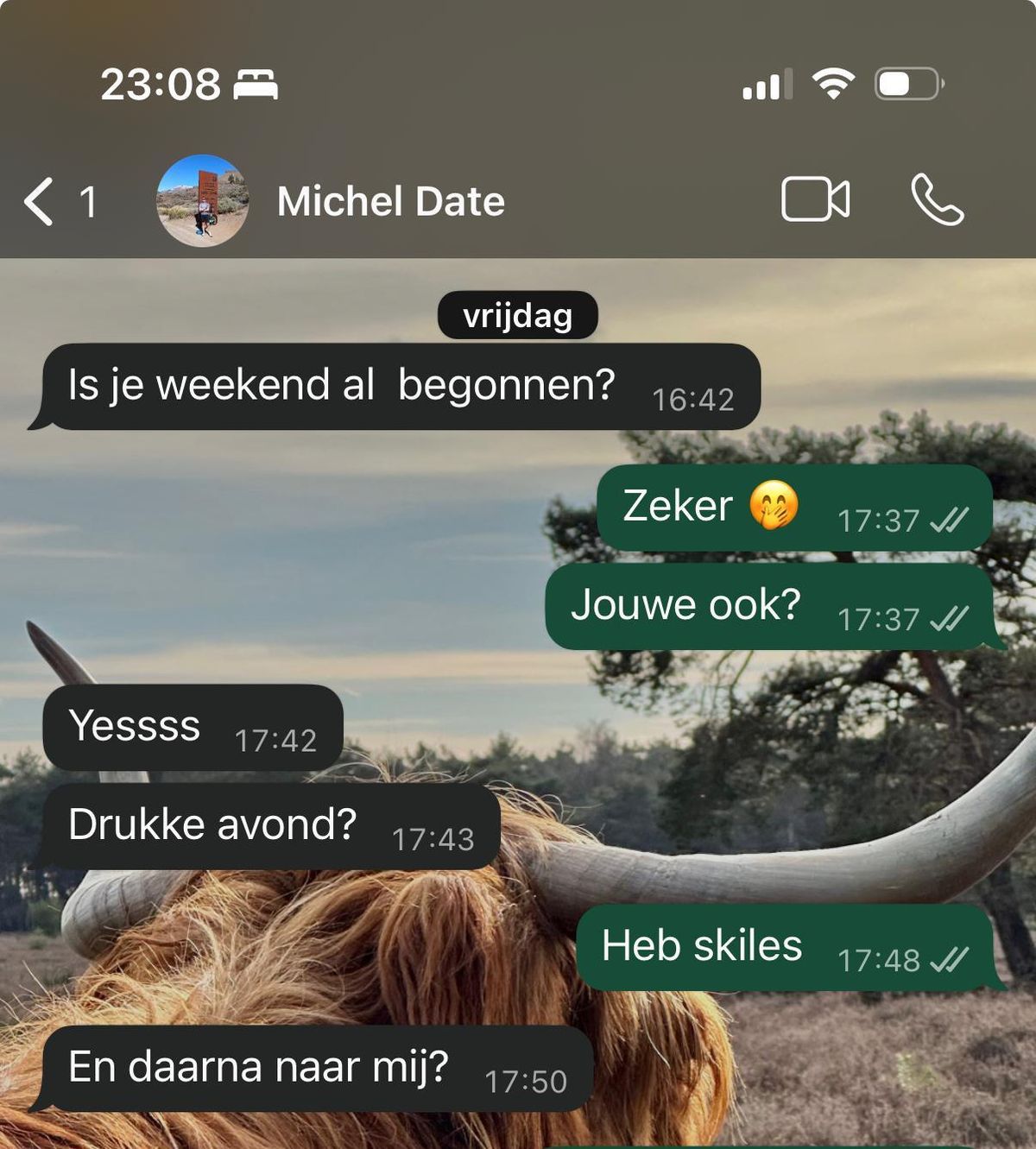This screenshot has width=1036, height=1149.
Task: Start a video call with Michel Date
Action: tap(815, 200)
